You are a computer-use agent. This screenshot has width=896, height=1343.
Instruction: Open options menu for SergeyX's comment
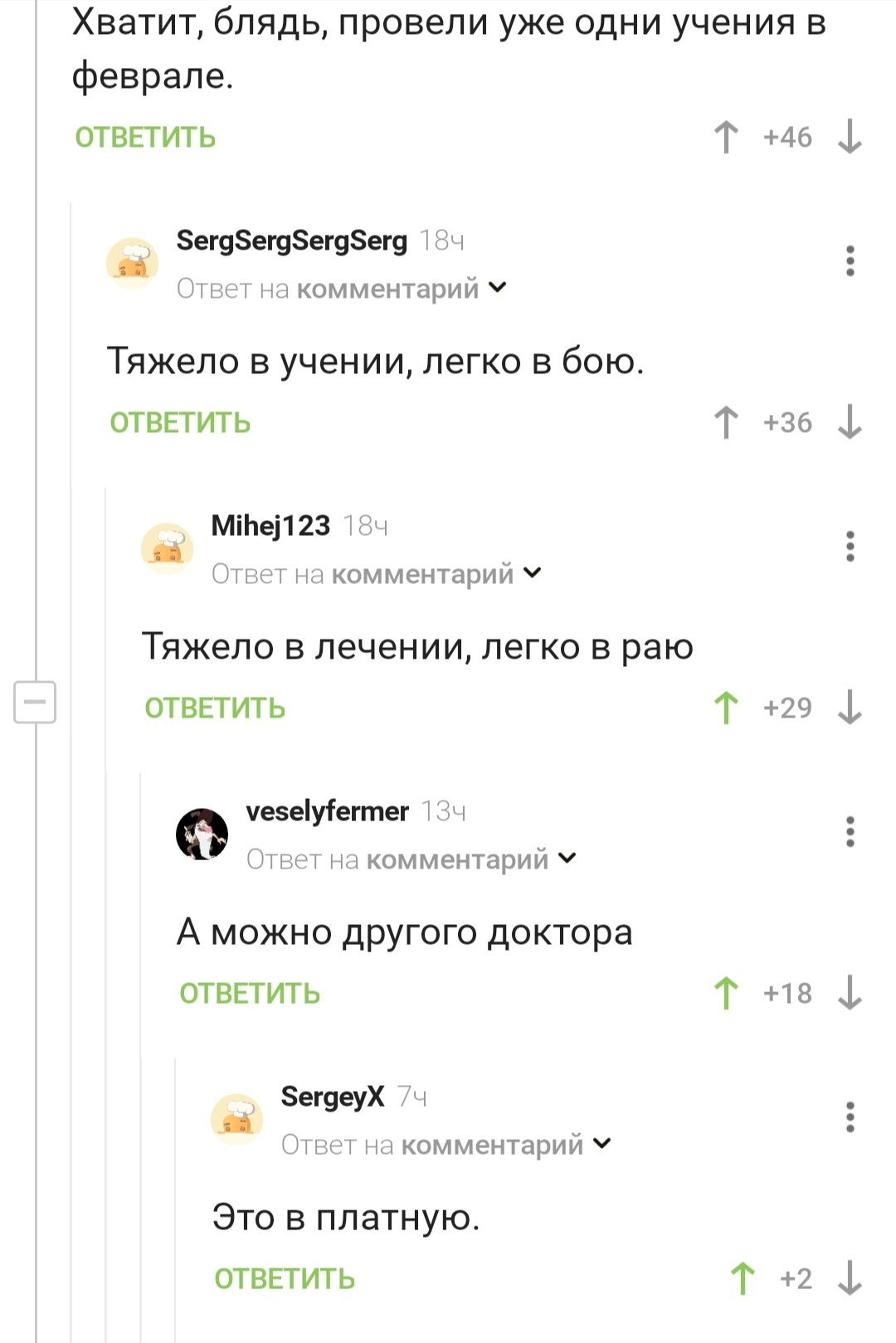850,1117
